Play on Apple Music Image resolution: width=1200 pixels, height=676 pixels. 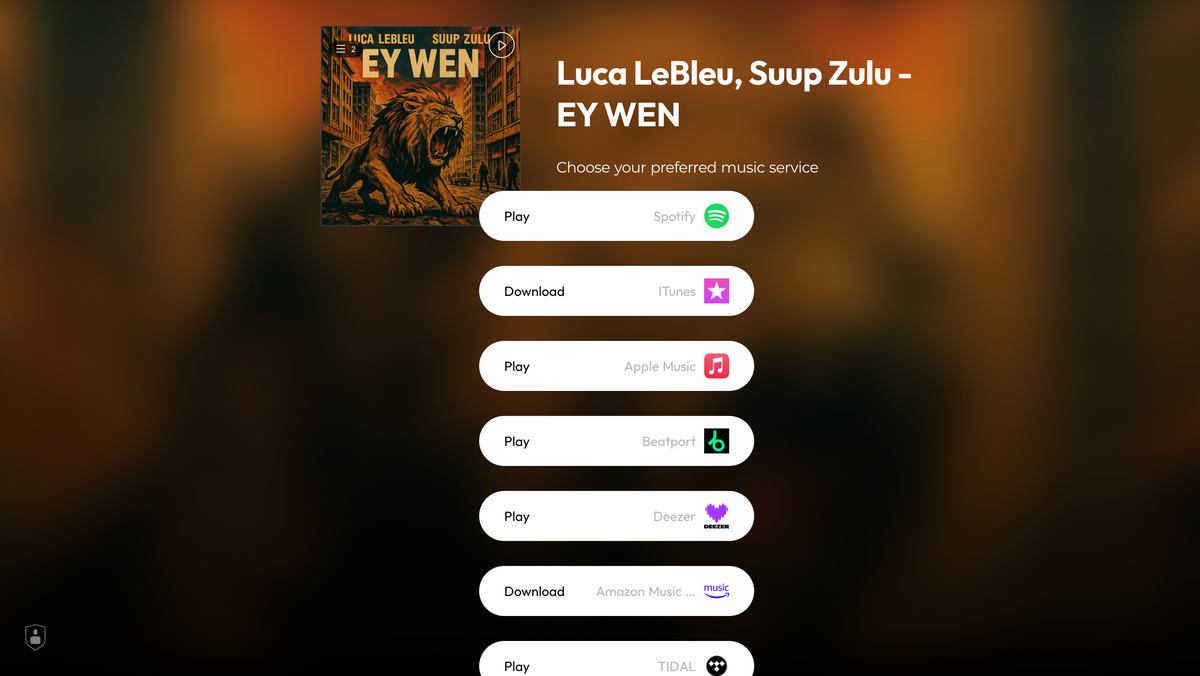[x=616, y=366]
